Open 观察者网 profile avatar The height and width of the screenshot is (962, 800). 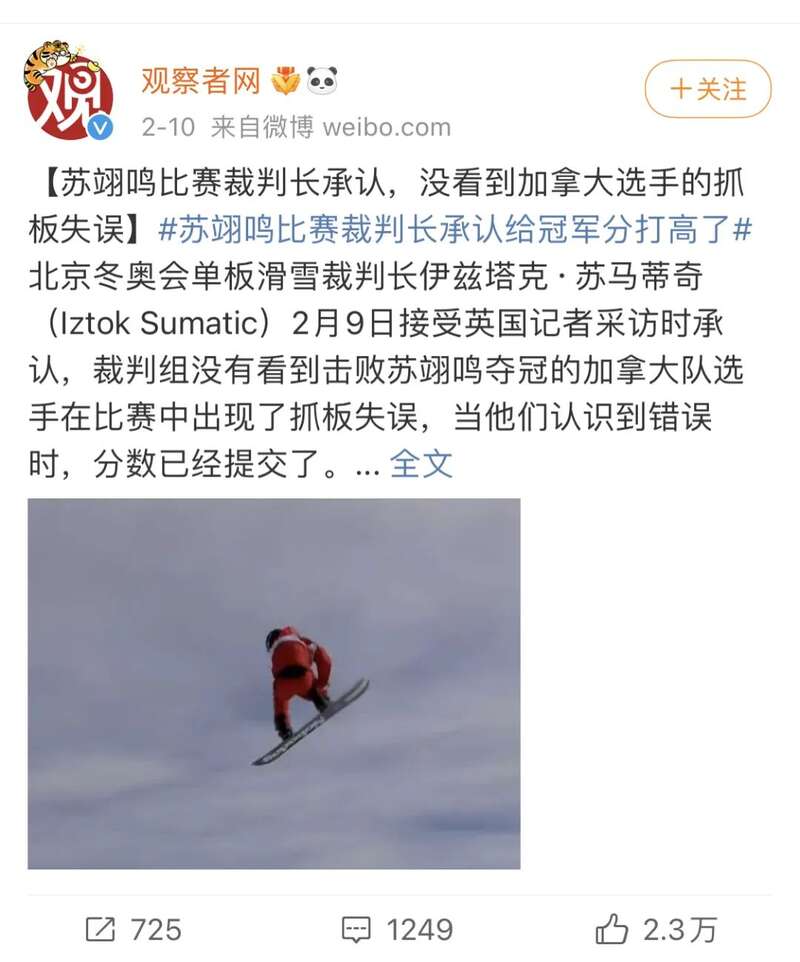tap(68, 92)
